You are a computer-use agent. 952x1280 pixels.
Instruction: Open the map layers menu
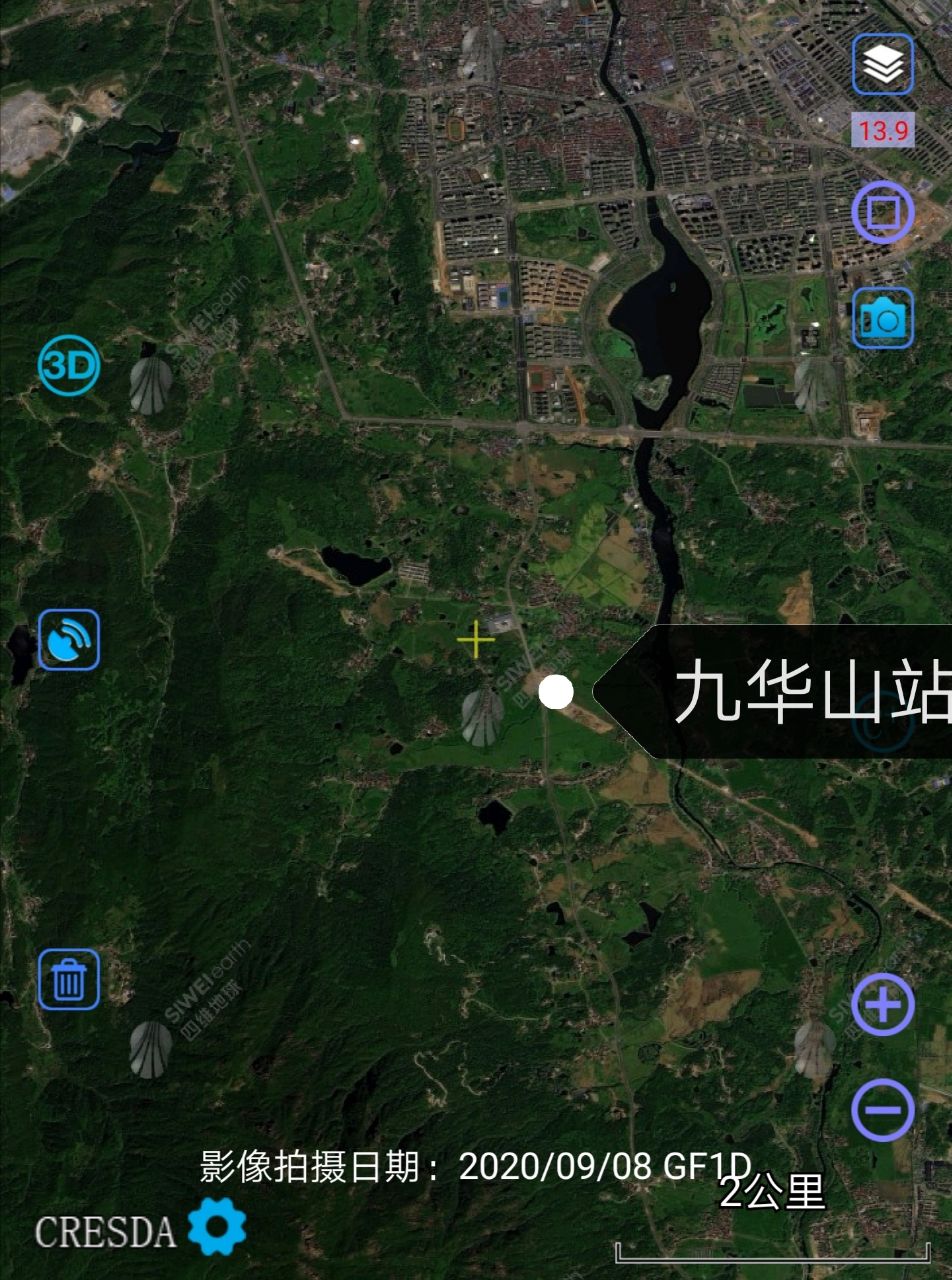[x=883, y=65]
